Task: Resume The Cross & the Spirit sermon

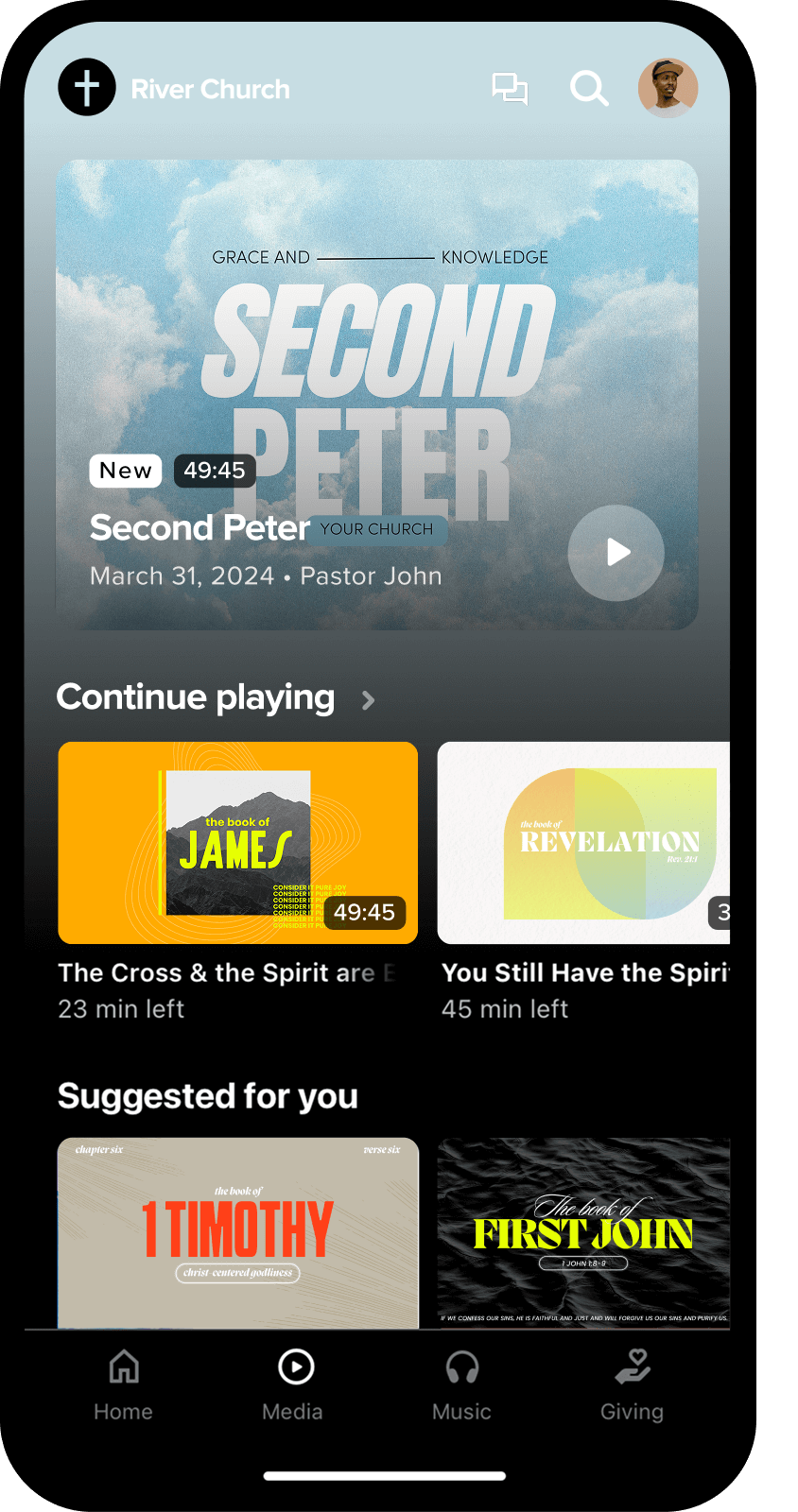Action: (237, 843)
